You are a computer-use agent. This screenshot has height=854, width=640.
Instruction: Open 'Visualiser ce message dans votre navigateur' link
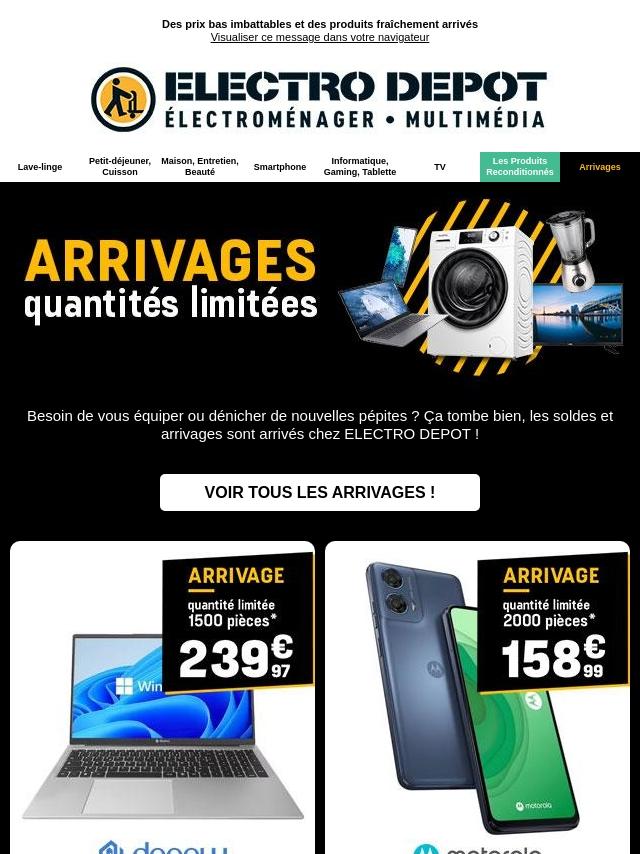(320, 37)
